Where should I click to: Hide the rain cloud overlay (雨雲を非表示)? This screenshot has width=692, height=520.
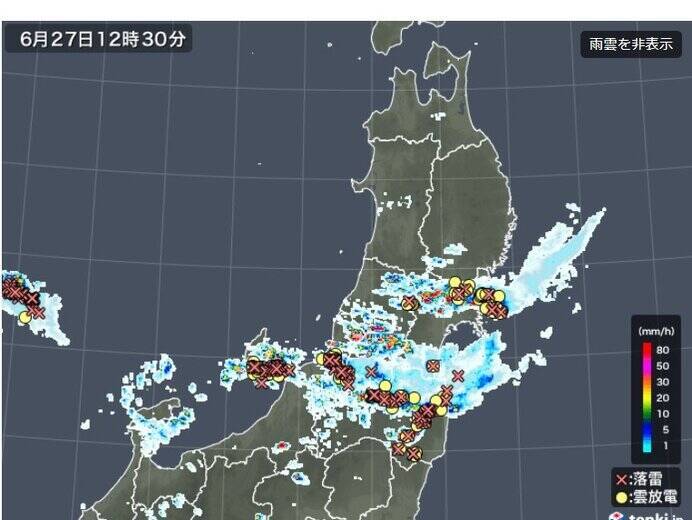click(630, 45)
